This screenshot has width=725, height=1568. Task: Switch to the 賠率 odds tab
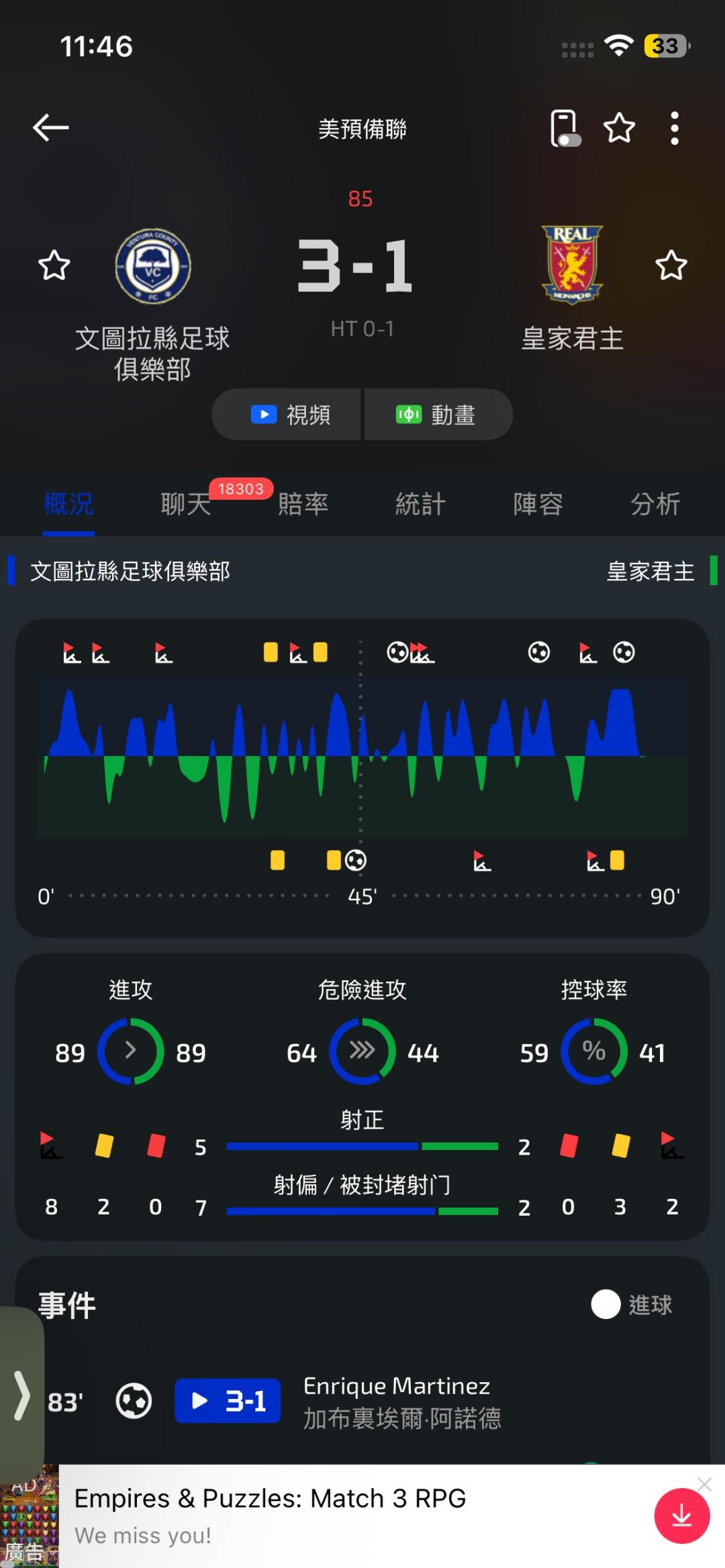point(303,504)
